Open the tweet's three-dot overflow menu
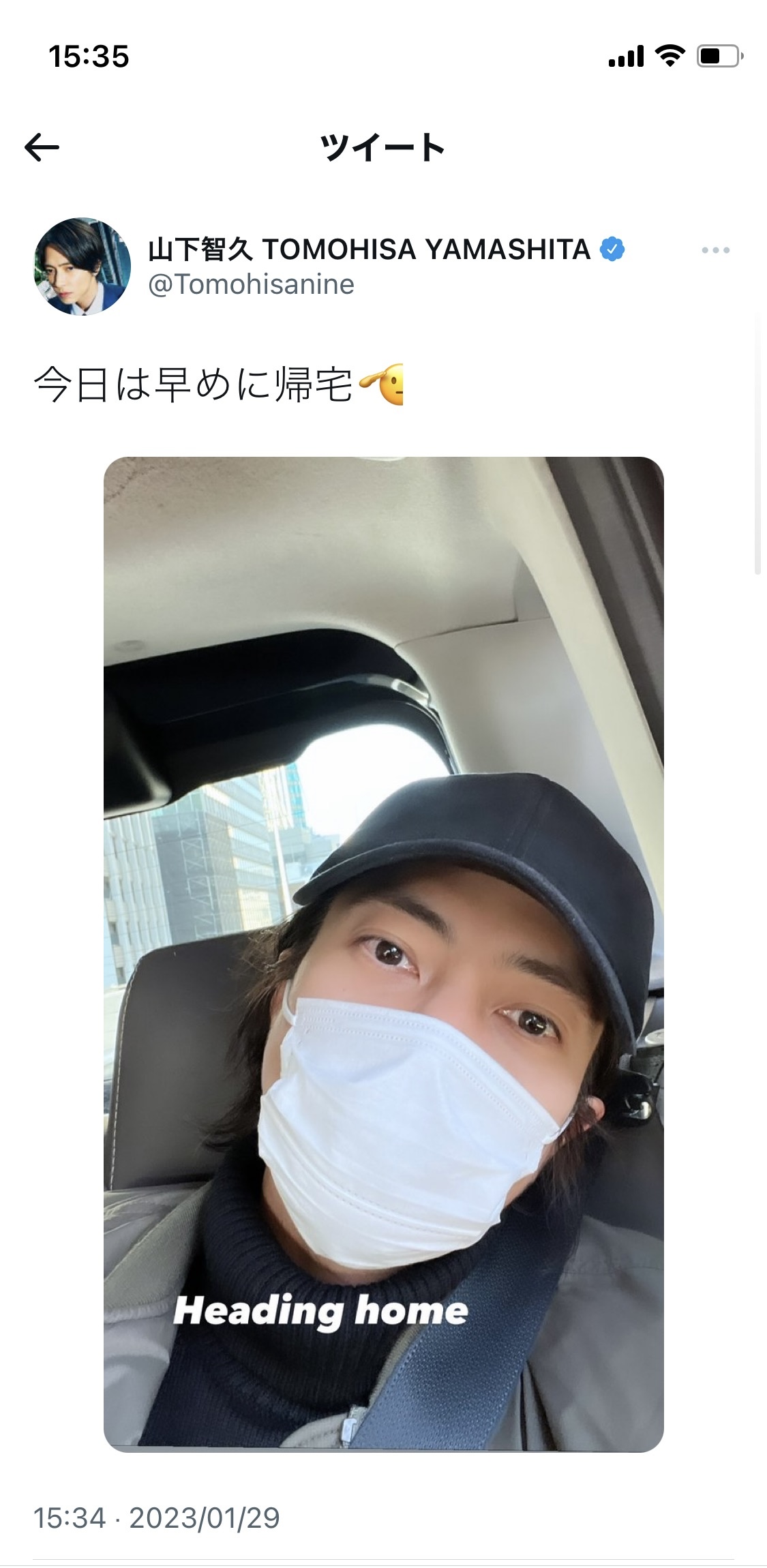This screenshot has width=767, height=1568. tap(715, 250)
